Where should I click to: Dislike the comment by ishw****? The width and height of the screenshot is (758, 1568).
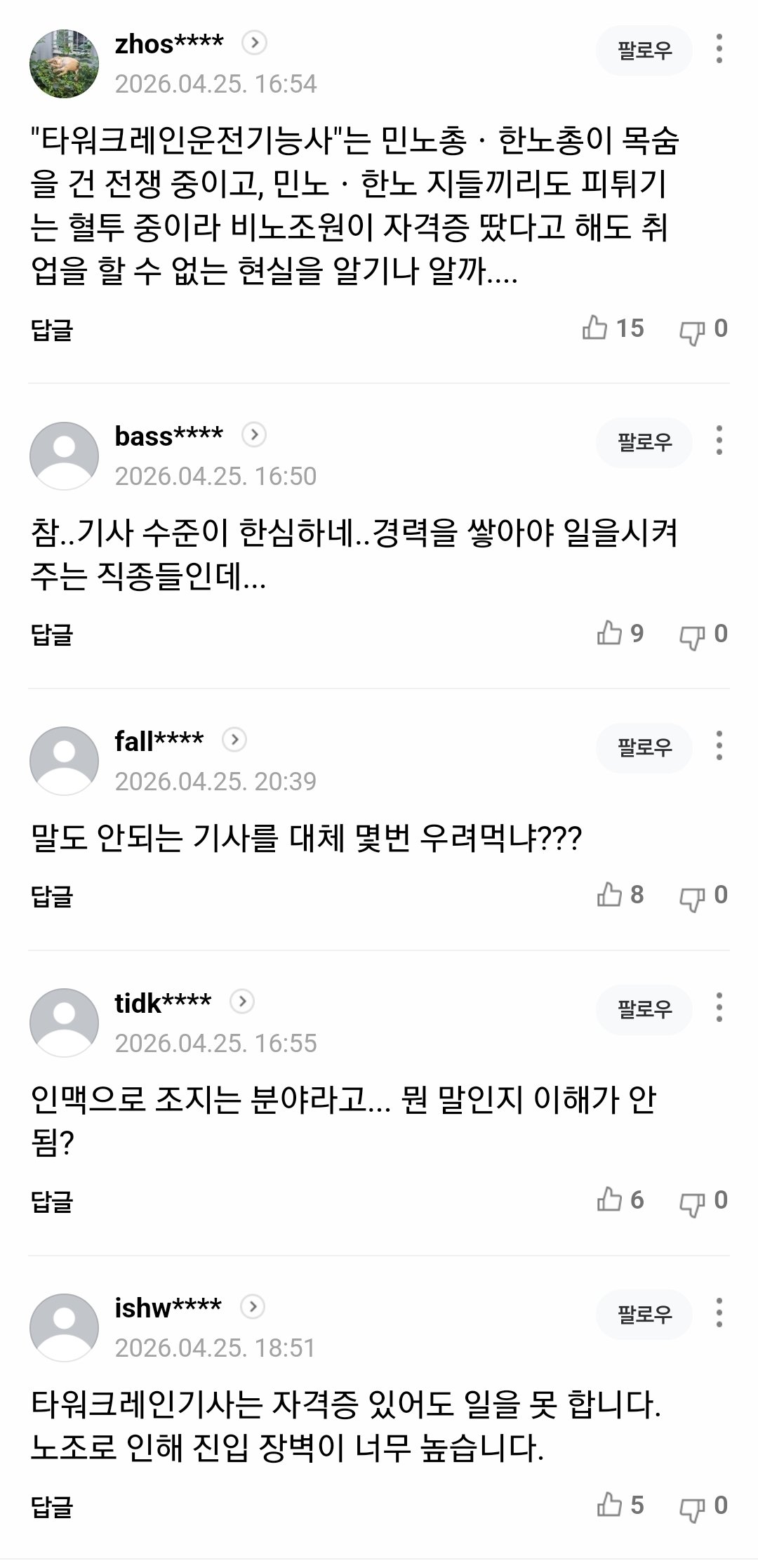tap(692, 1506)
